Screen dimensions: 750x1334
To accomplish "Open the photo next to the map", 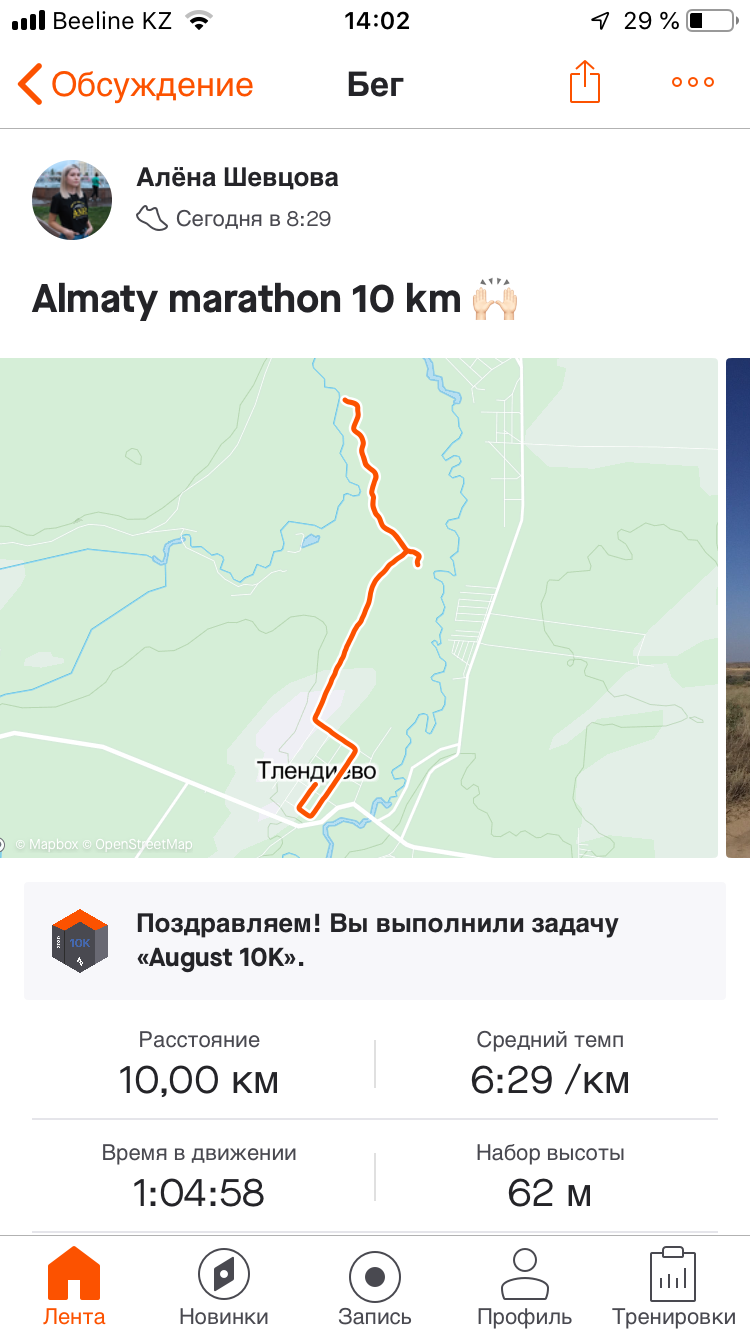I will coord(738,607).
